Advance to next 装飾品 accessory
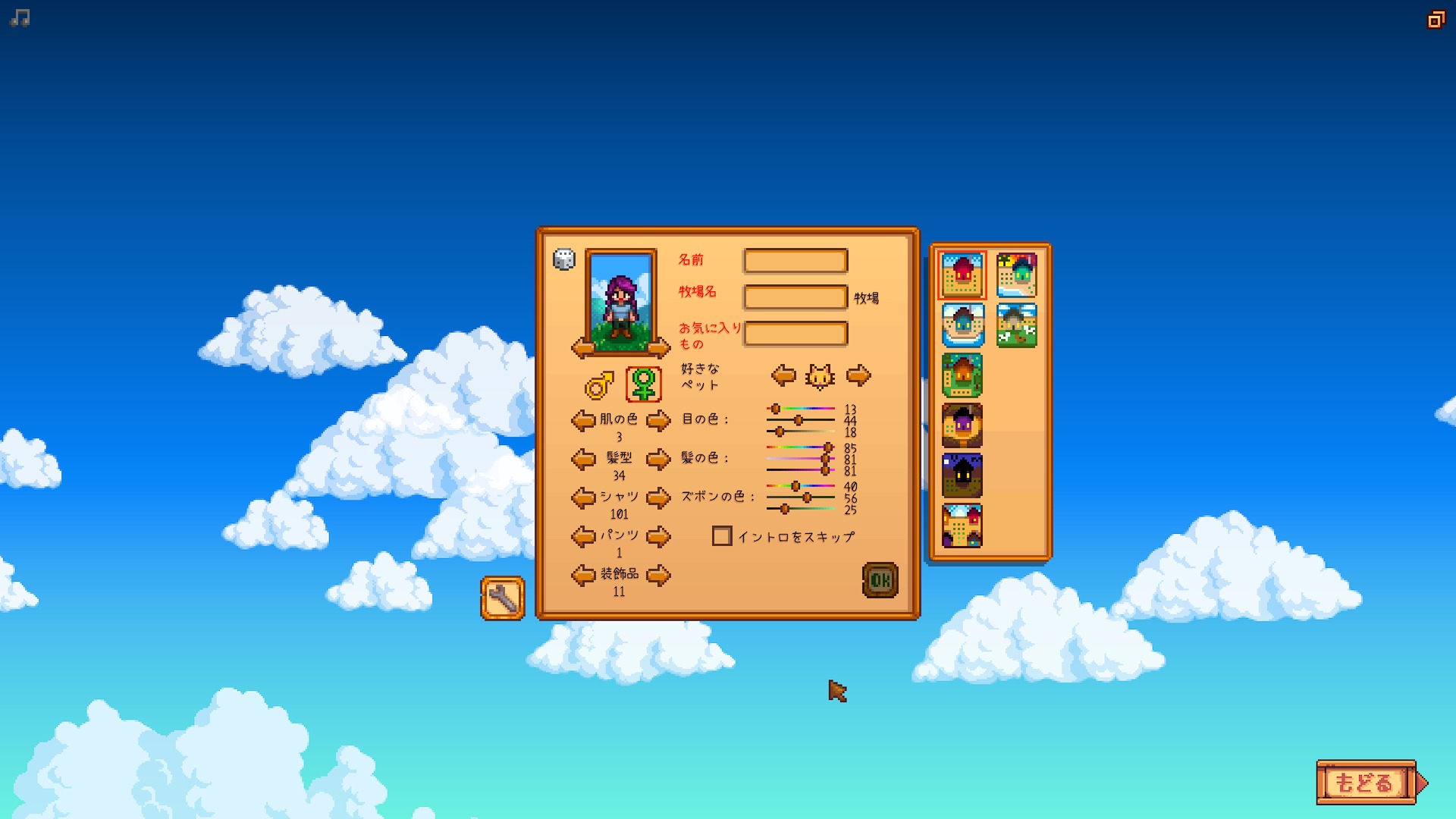1456x819 pixels. click(658, 576)
